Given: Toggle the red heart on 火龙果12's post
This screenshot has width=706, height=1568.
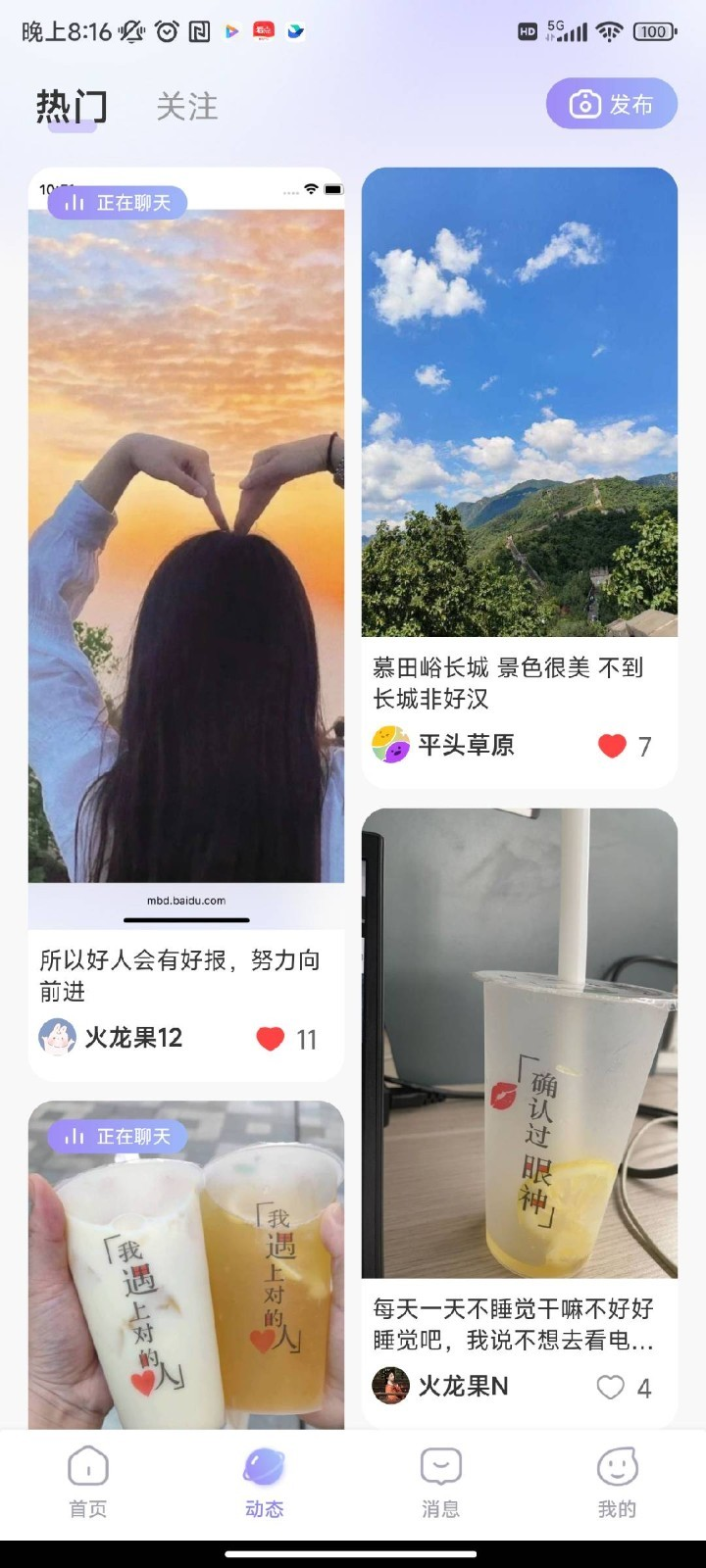Looking at the screenshot, I should 269,1038.
